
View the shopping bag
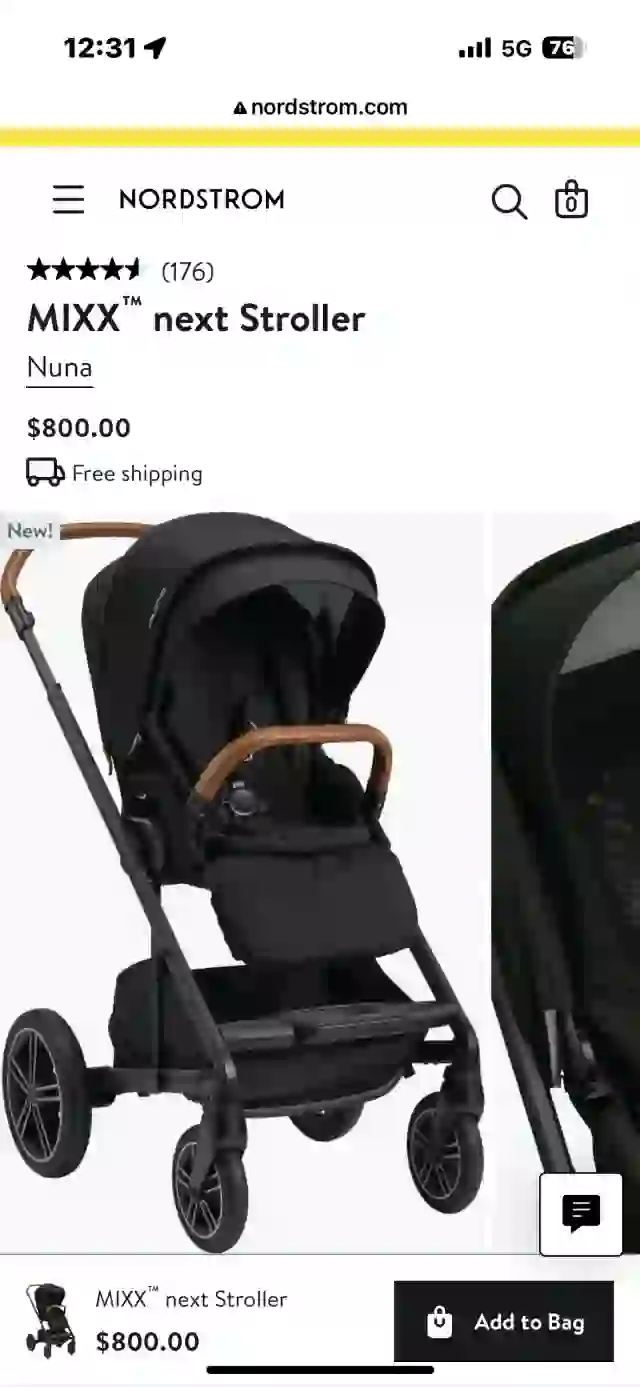[x=571, y=200]
